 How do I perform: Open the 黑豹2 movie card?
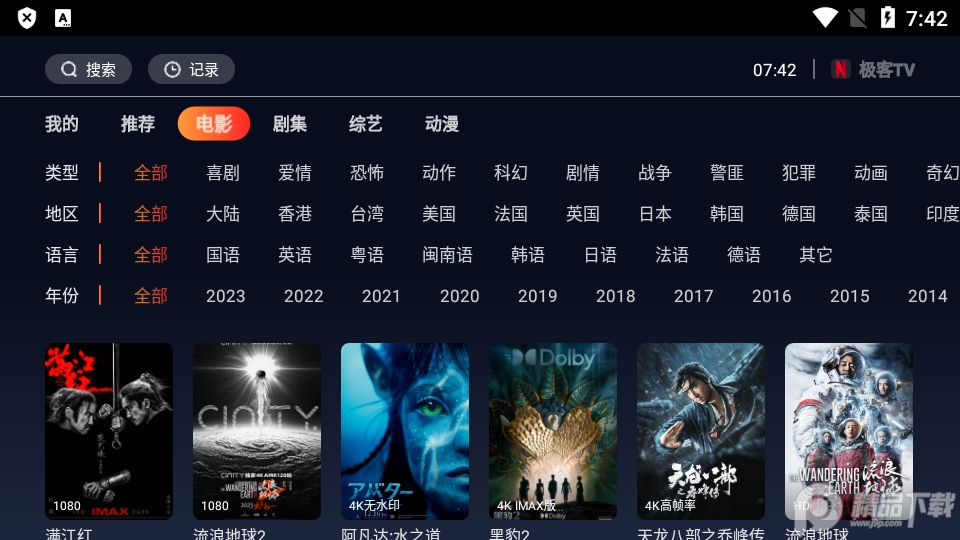553,431
